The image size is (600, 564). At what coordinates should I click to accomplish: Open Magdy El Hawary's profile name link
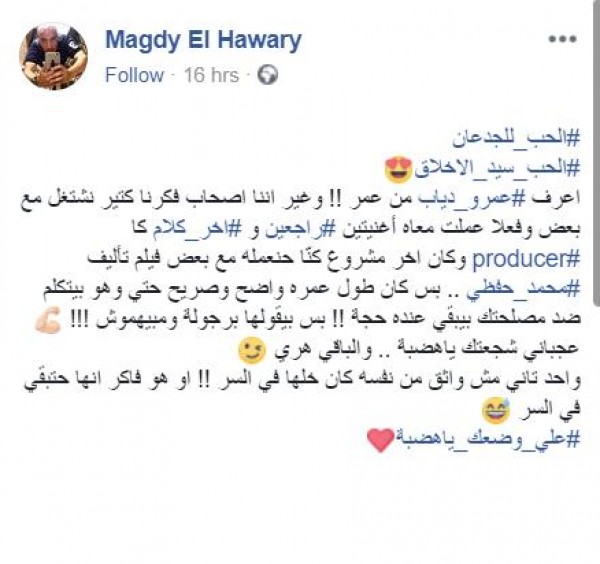pyautogui.click(x=202, y=41)
